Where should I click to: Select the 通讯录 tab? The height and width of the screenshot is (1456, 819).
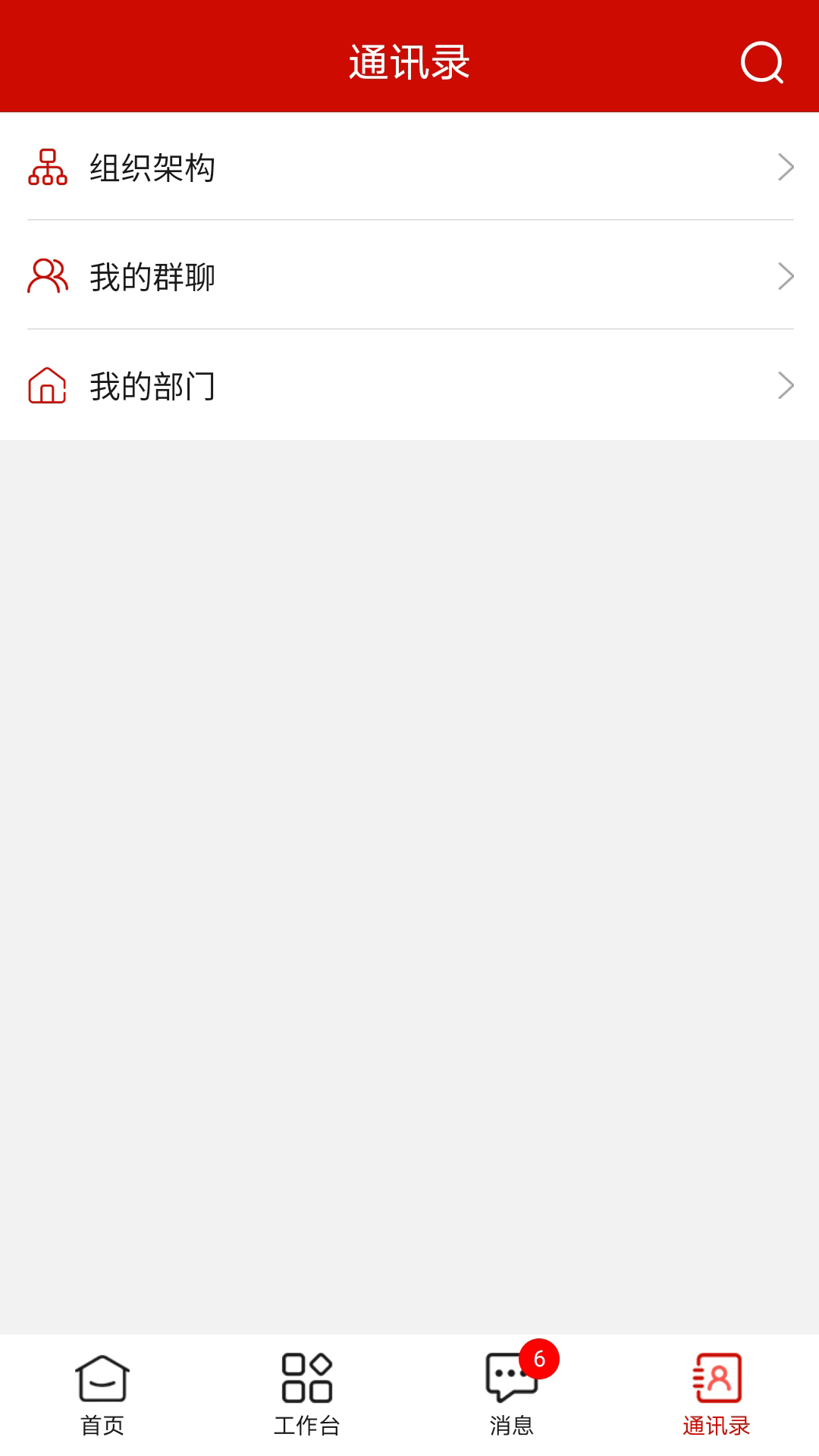[x=717, y=1399]
